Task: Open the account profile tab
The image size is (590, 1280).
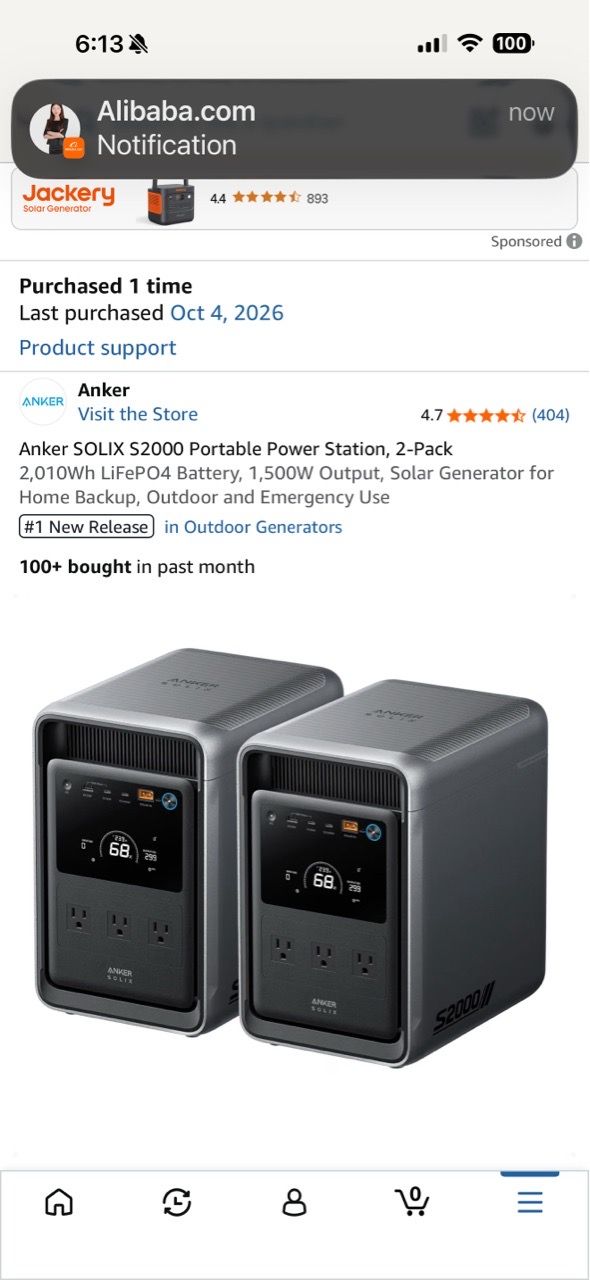Action: point(294,1202)
